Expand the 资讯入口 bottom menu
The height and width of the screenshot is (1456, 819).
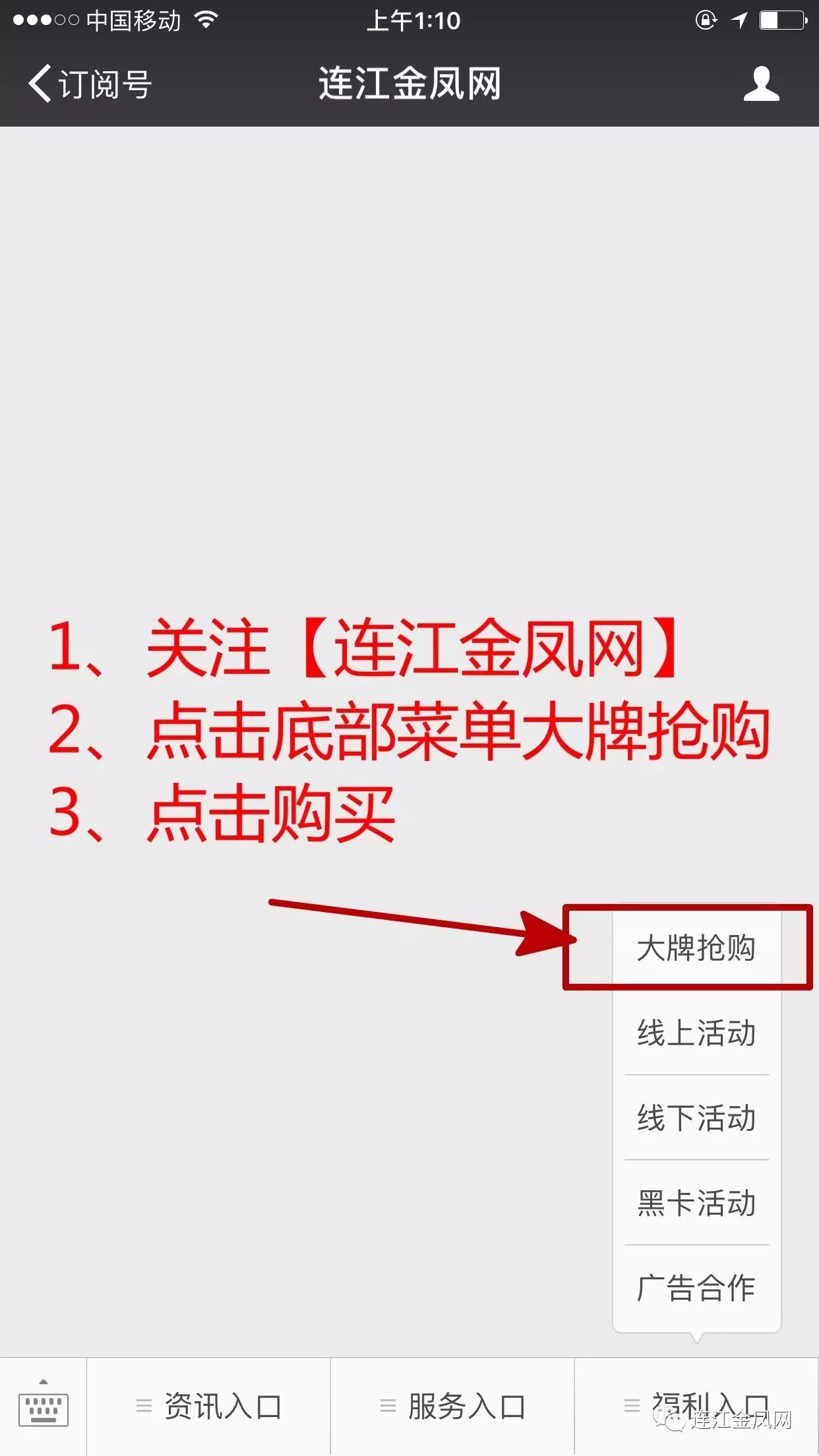coord(208,1407)
